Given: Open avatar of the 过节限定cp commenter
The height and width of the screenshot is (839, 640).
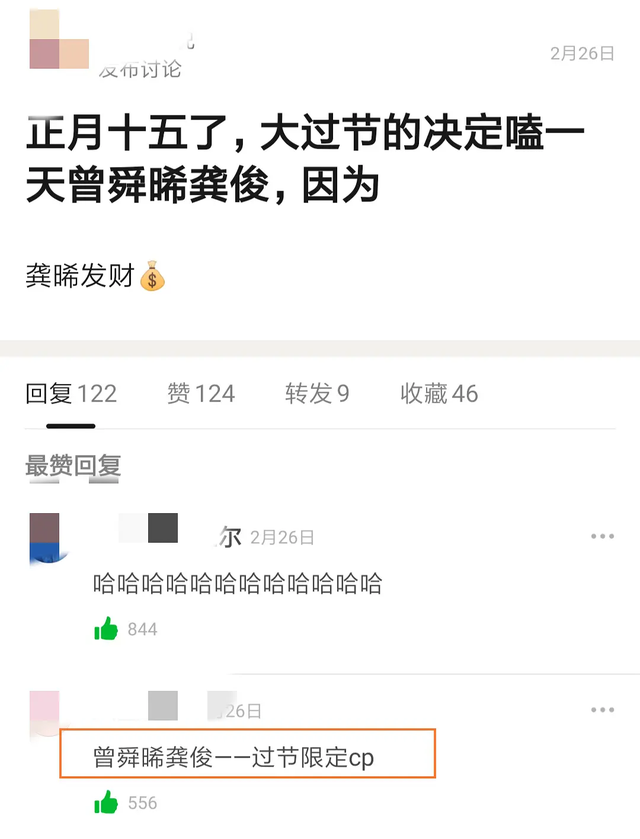Looking at the screenshot, I should pyautogui.click(x=45, y=712).
